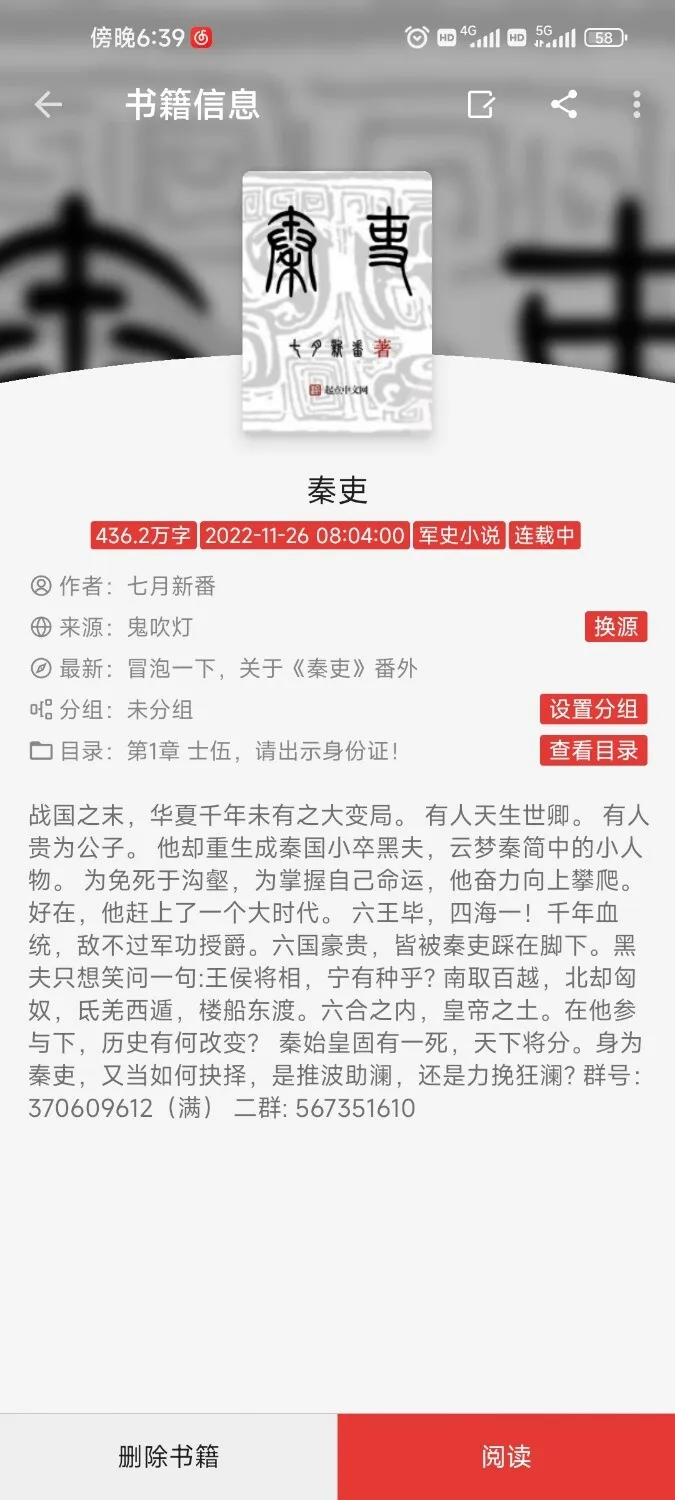This screenshot has height=1500, width=675.
Task: Share this book
Action: (564, 104)
